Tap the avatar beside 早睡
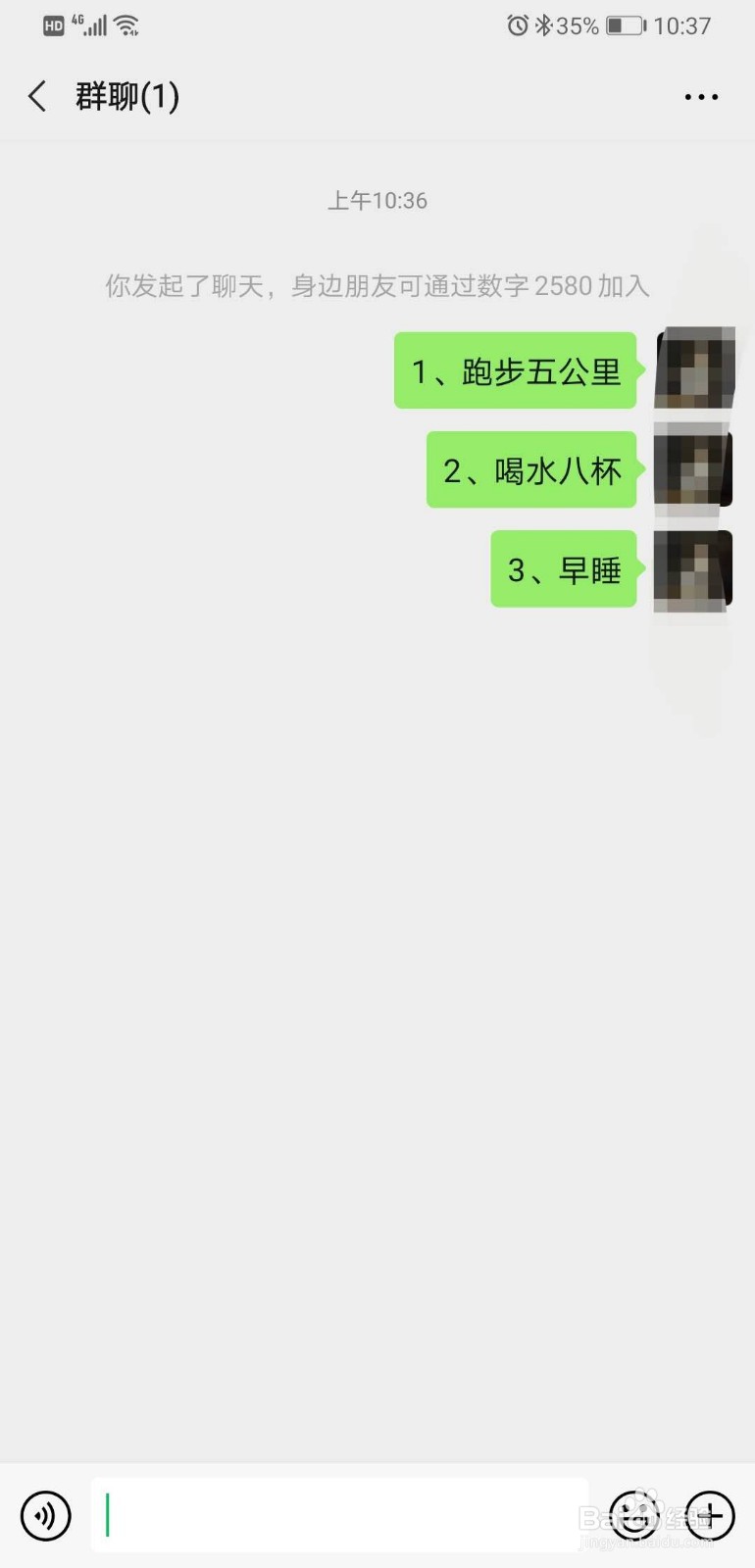Image resolution: width=755 pixels, height=1568 pixels. point(694,569)
